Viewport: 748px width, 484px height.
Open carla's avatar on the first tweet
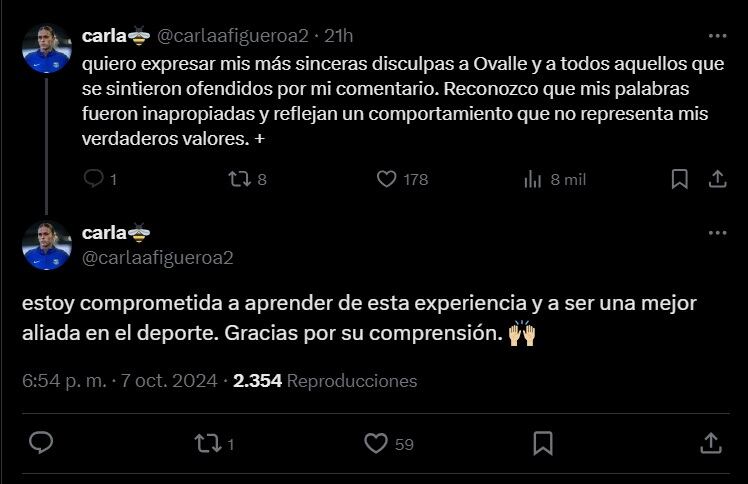point(47,47)
